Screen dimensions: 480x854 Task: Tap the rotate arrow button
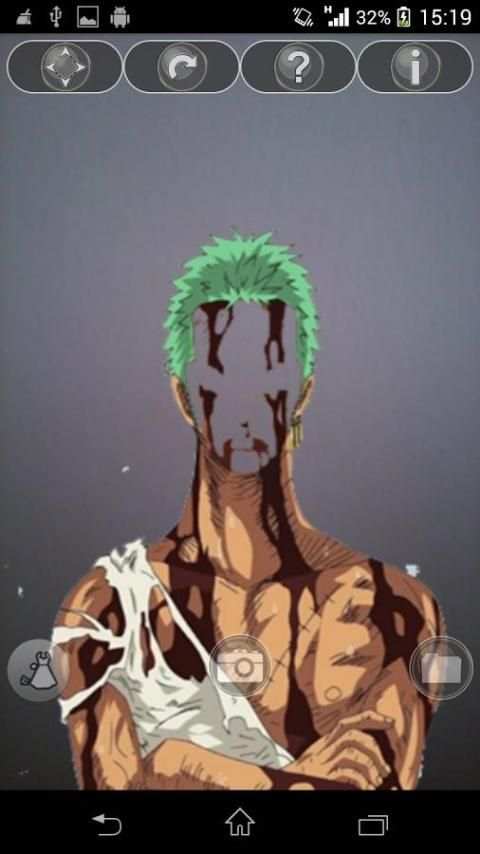(x=182, y=67)
